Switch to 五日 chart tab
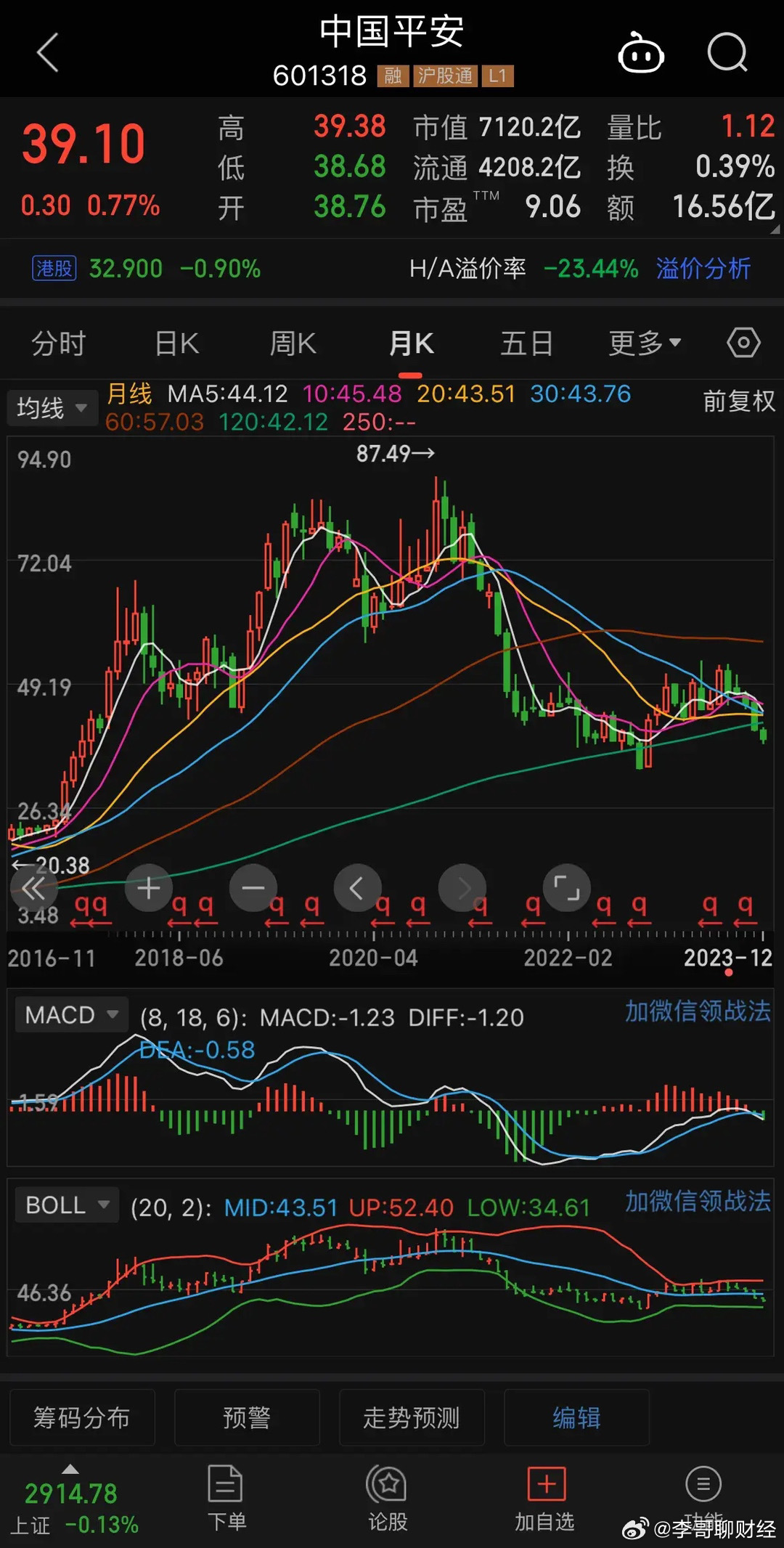 [526, 343]
